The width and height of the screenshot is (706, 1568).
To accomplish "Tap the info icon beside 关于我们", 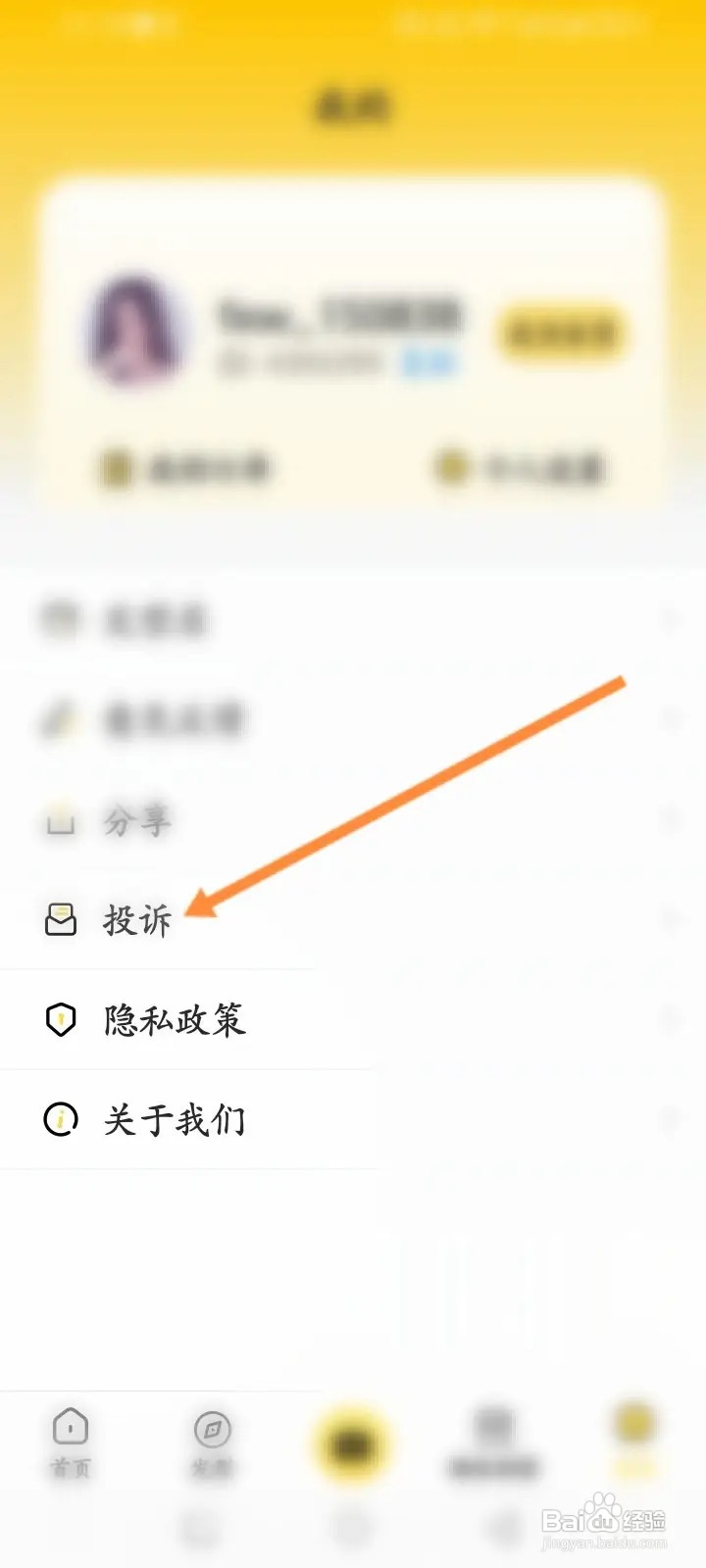I will click(x=62, y=1119).
